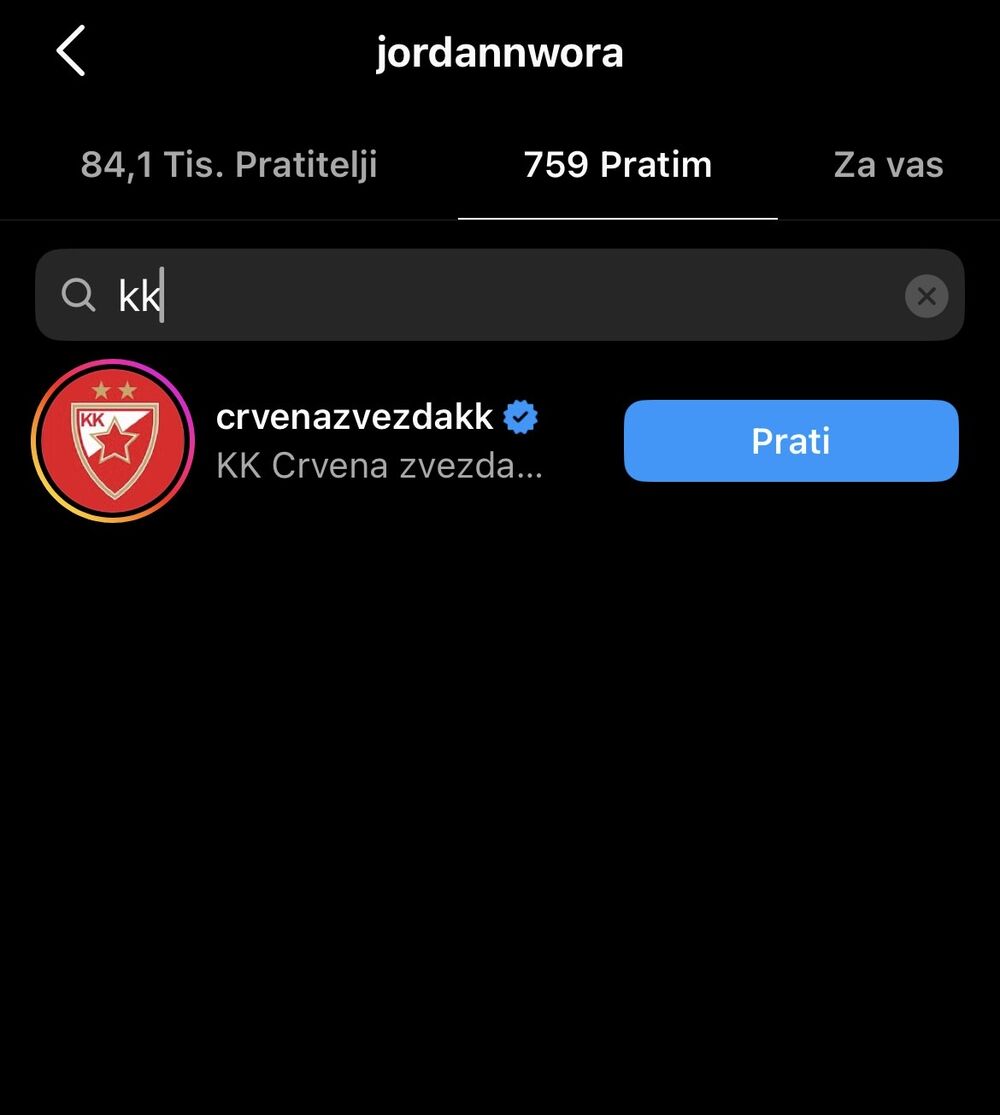Tap the username jordannwora in the header
1000x1115 pixels.
coord(499,50)
